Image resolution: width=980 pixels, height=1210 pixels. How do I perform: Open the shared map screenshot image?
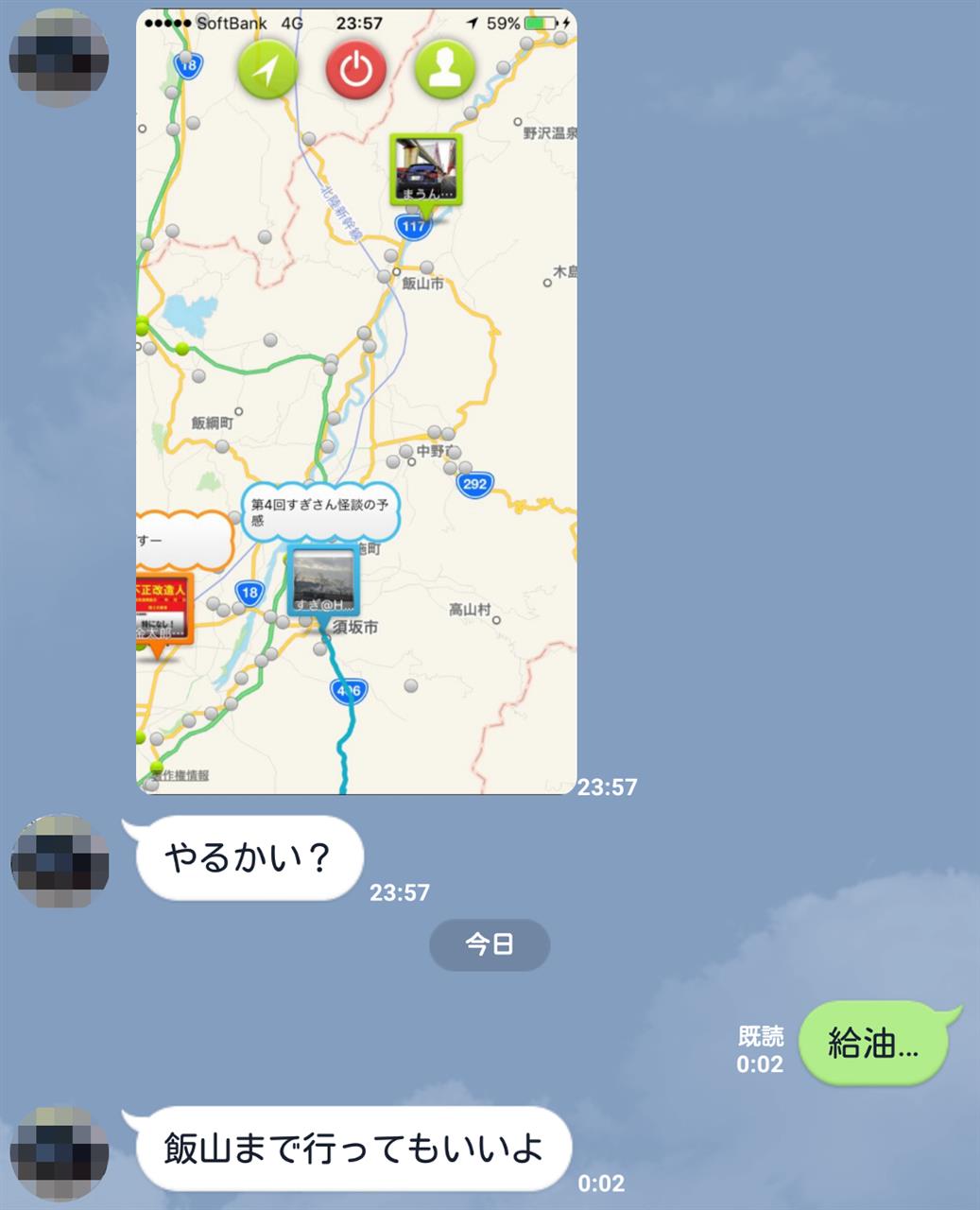coord(356,402)
